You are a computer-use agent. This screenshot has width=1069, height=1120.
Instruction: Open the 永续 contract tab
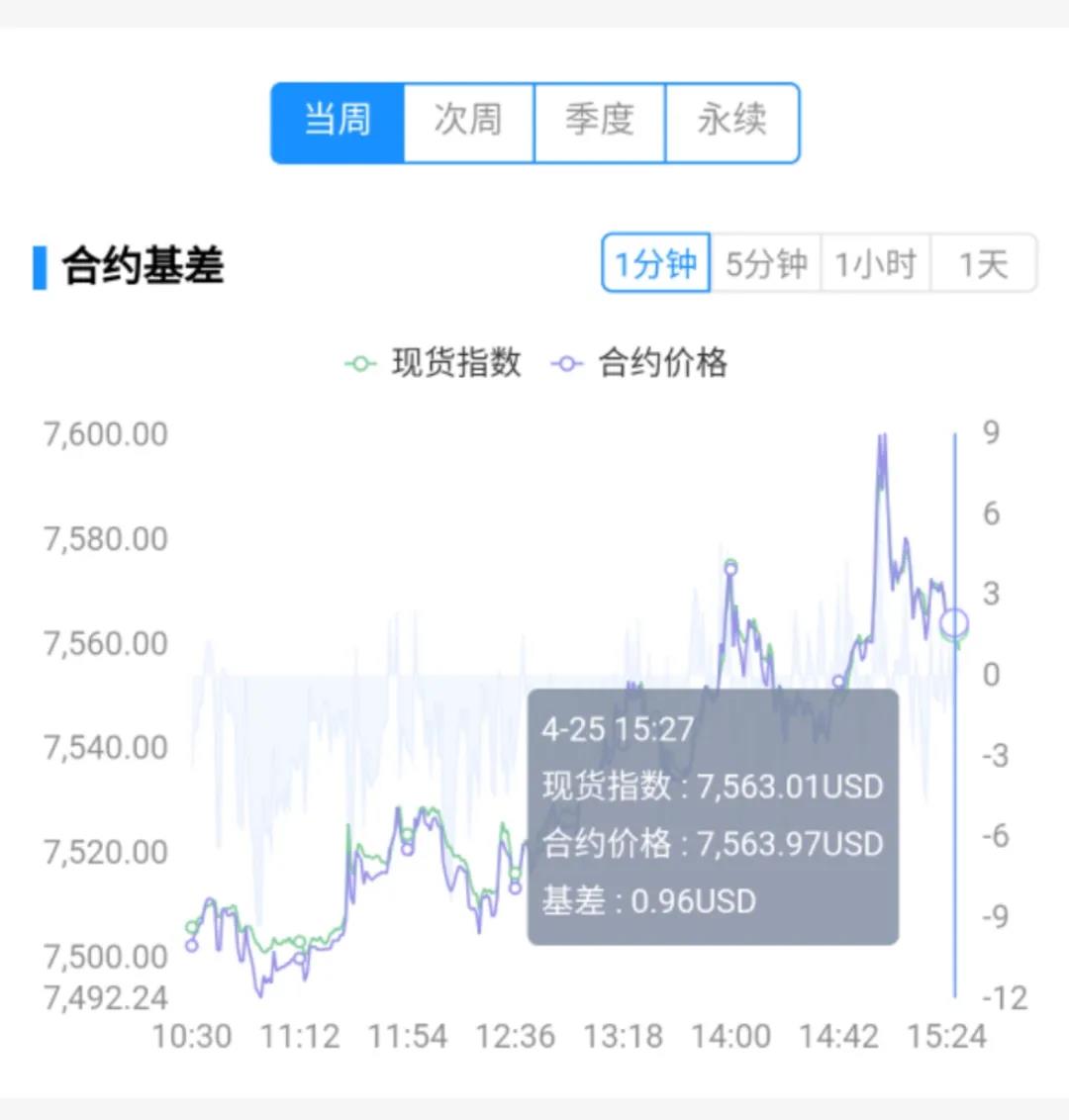[732, 121]
